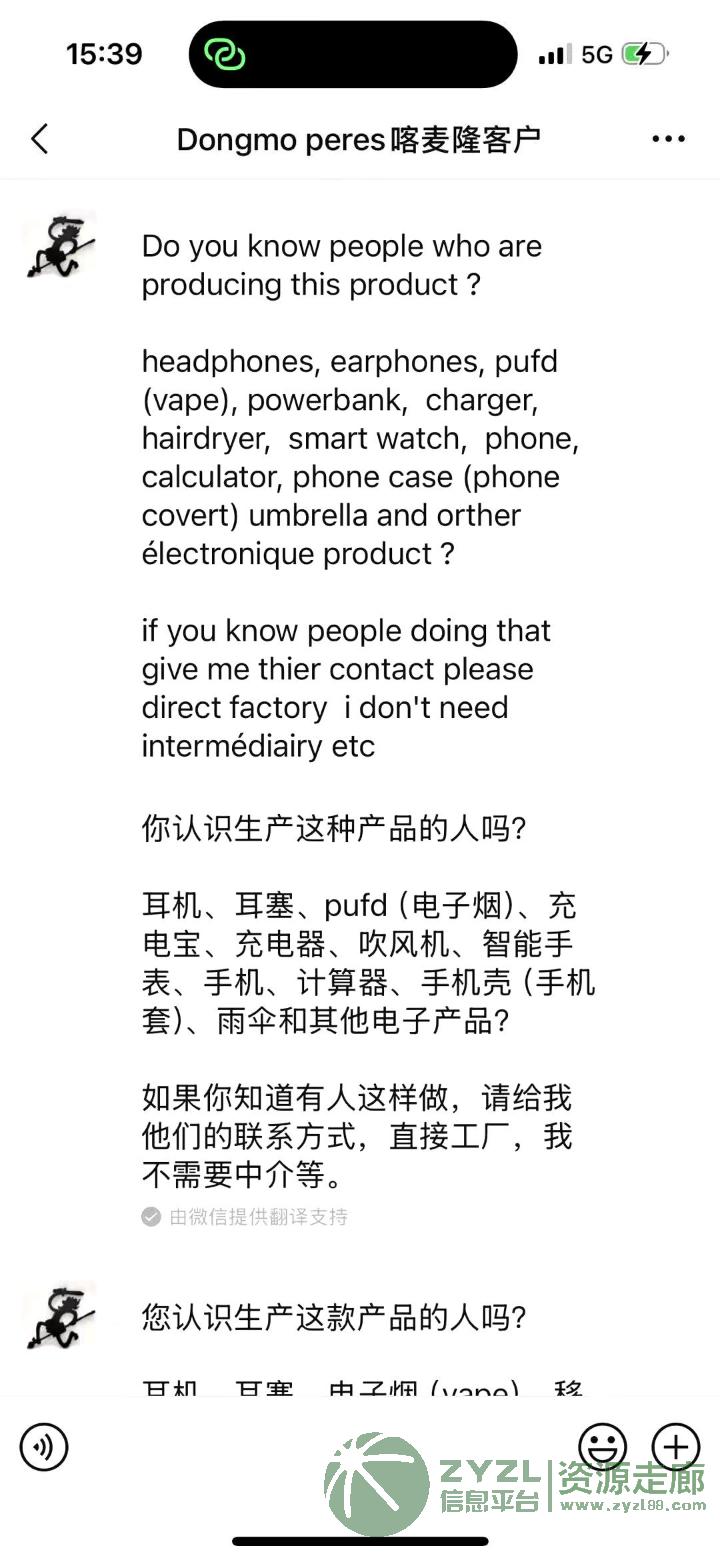Tap the avatar next to the second message
720x1560 pixels.
click(x=60, y=1315)
